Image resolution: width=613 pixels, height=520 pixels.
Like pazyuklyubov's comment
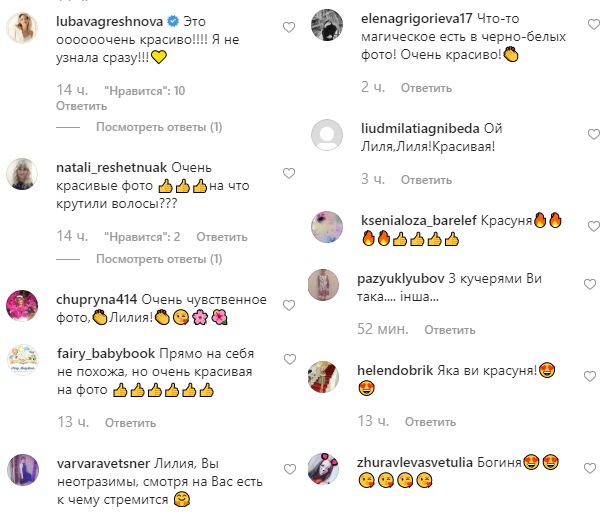click(x=597, y=282)
